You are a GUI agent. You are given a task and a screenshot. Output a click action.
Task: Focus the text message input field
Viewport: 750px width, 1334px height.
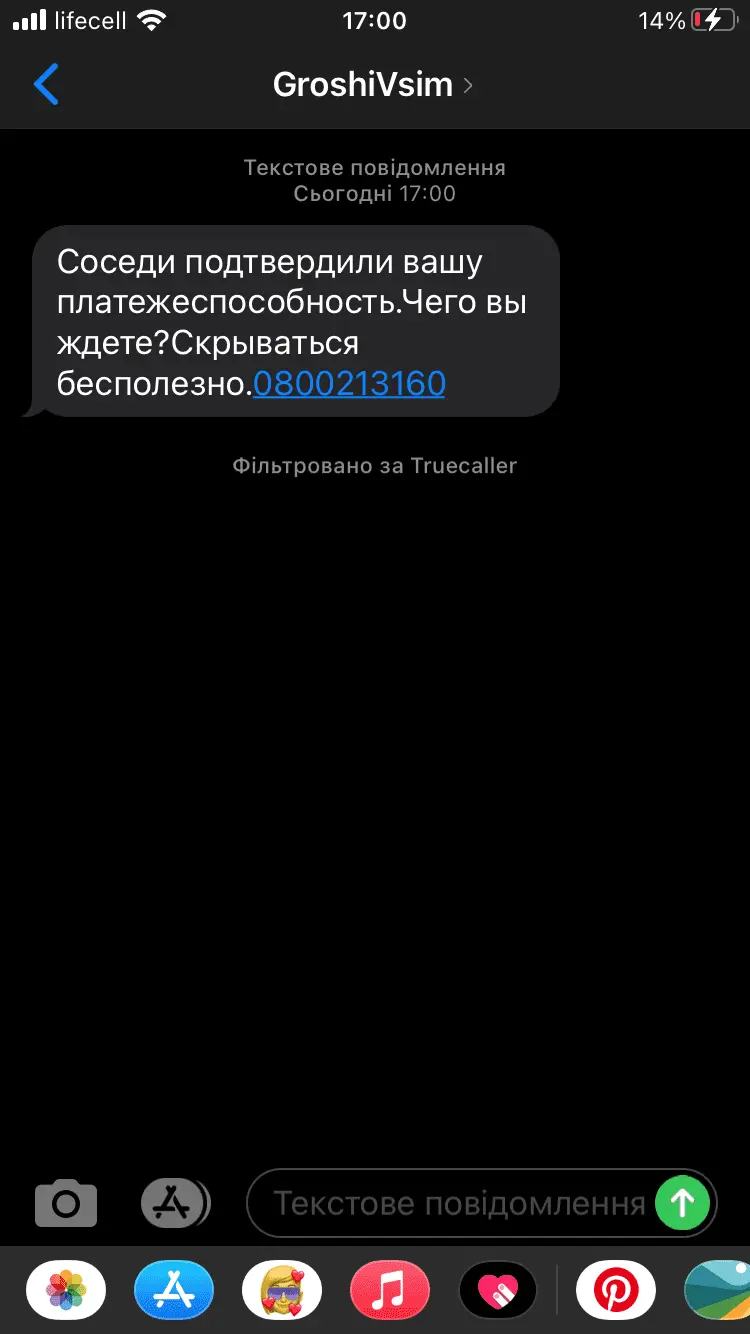tap(455, 1203)
